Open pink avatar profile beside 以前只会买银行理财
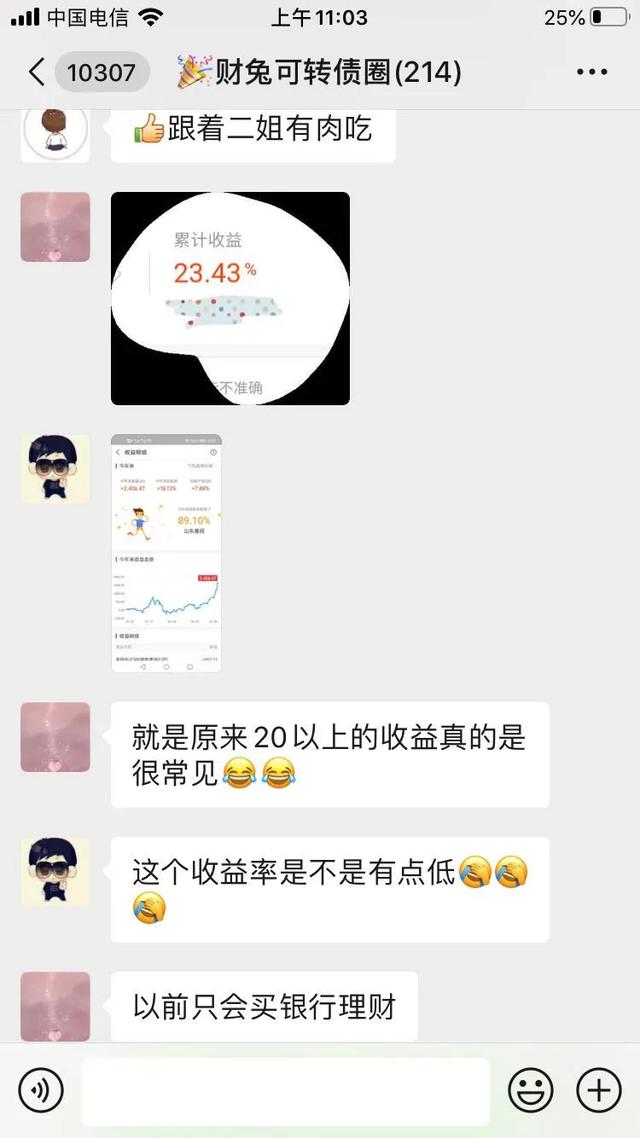This screenshot has width=640, height=1138. point(56,1006)
